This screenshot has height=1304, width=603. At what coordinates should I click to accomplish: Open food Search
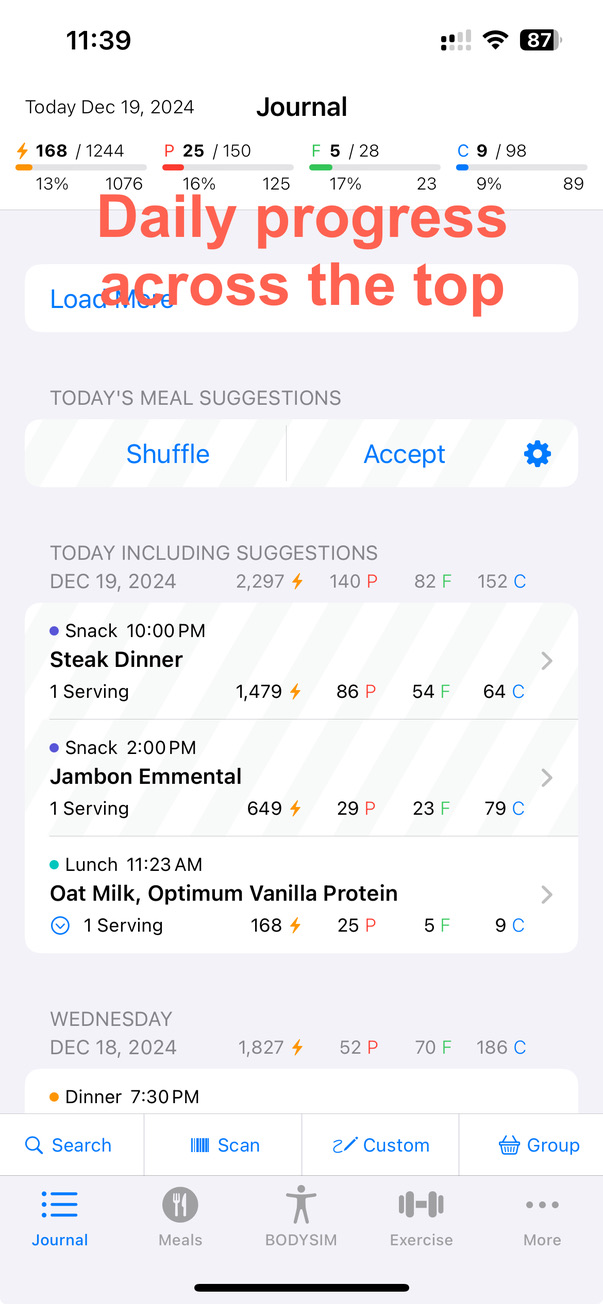[68, 1145]
